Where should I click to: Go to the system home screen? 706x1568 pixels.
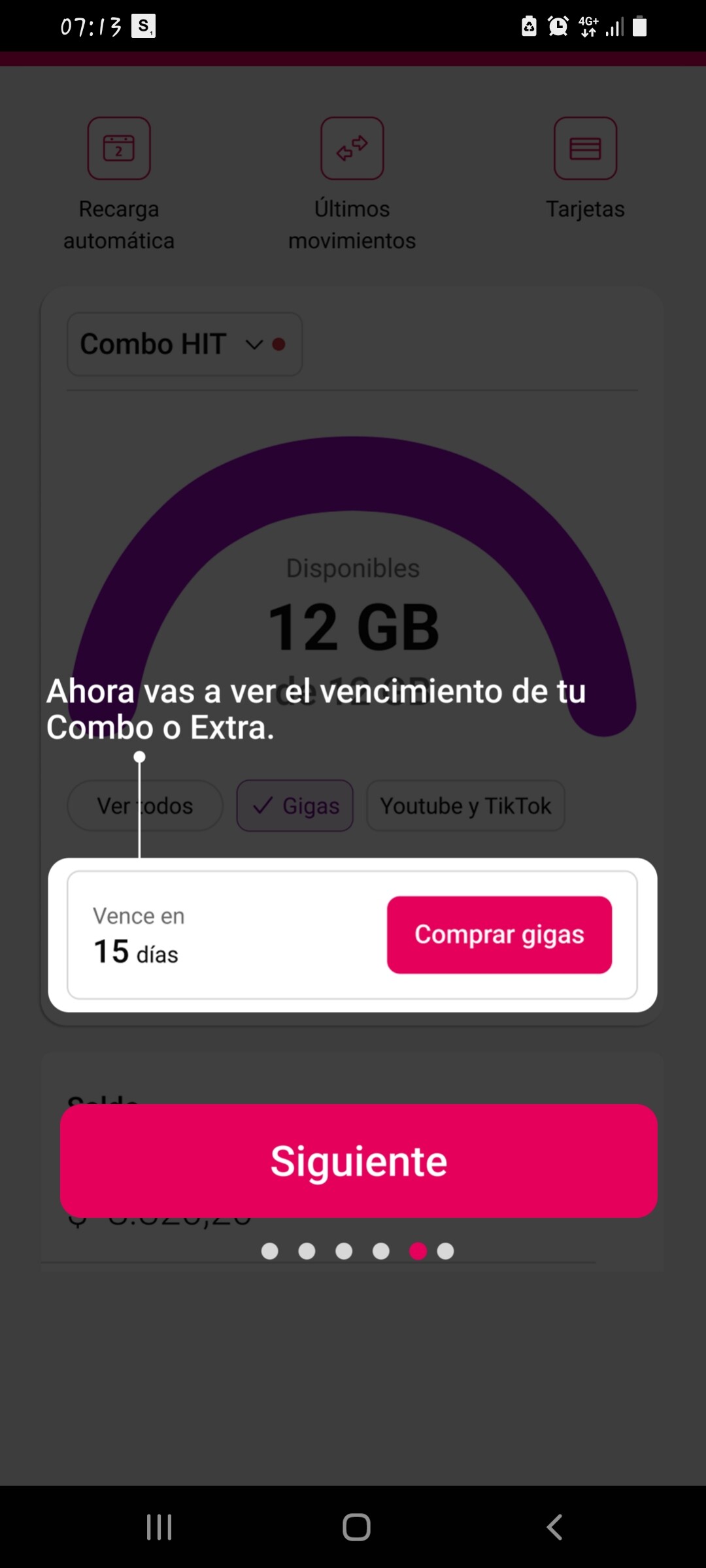click(x=356, y=1527)
